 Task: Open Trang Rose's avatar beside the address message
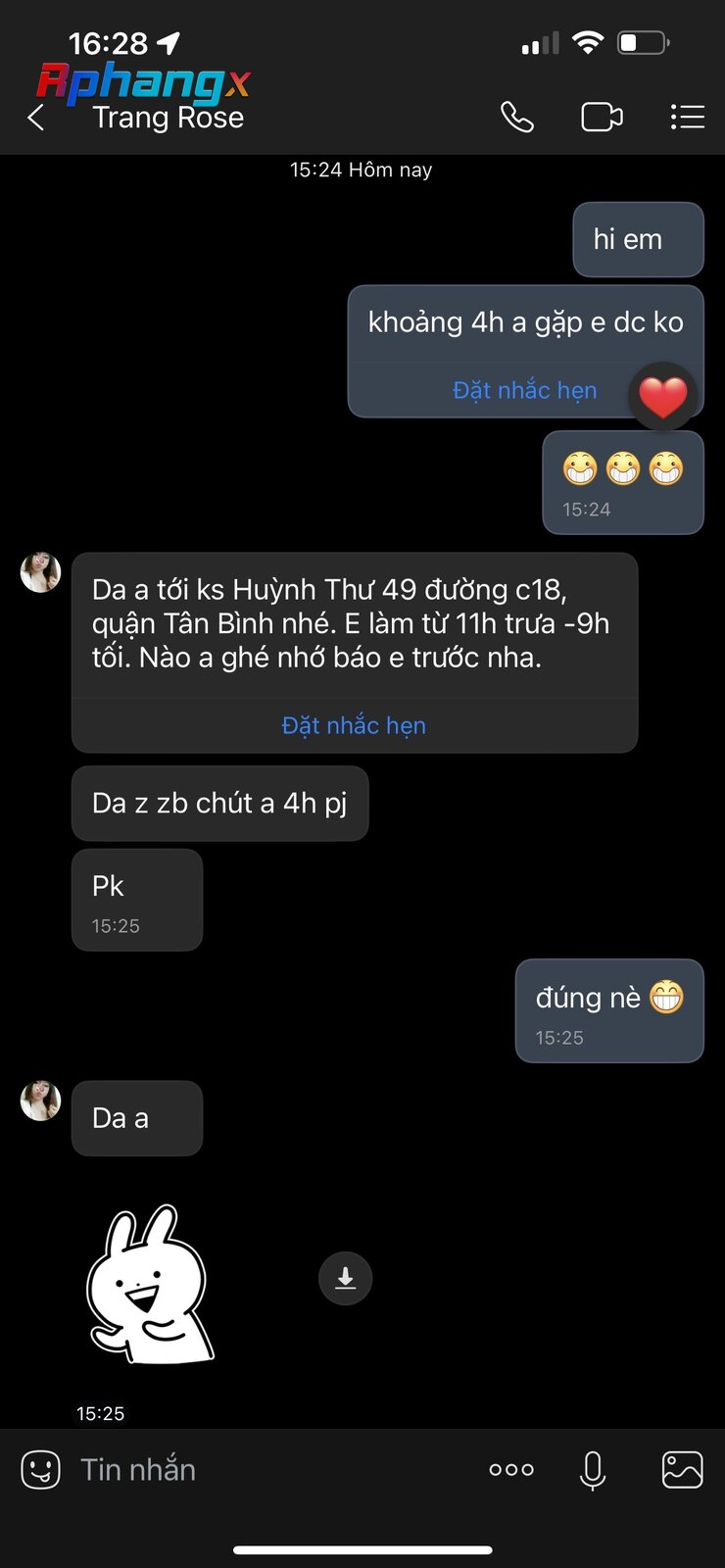tap(41, 572)
